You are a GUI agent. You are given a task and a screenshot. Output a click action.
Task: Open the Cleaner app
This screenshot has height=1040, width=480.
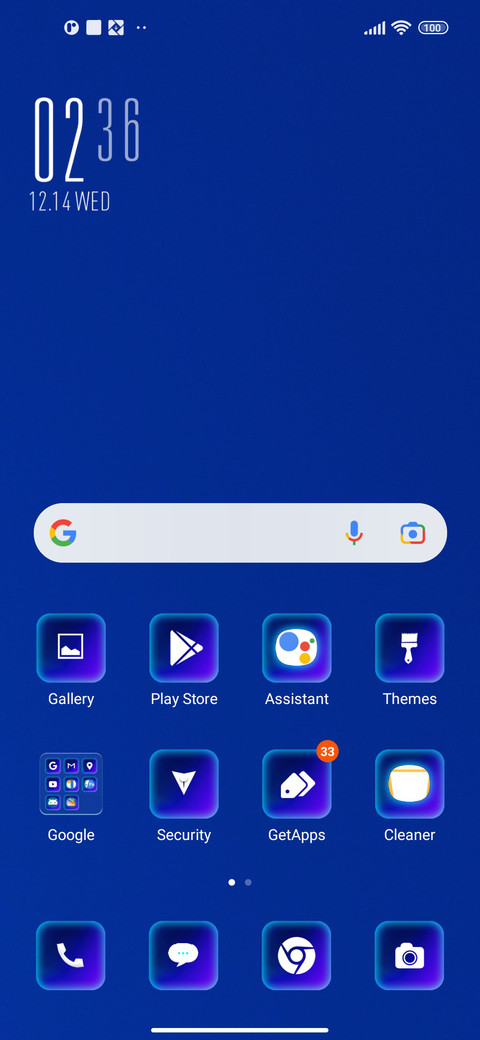(409, 784)
